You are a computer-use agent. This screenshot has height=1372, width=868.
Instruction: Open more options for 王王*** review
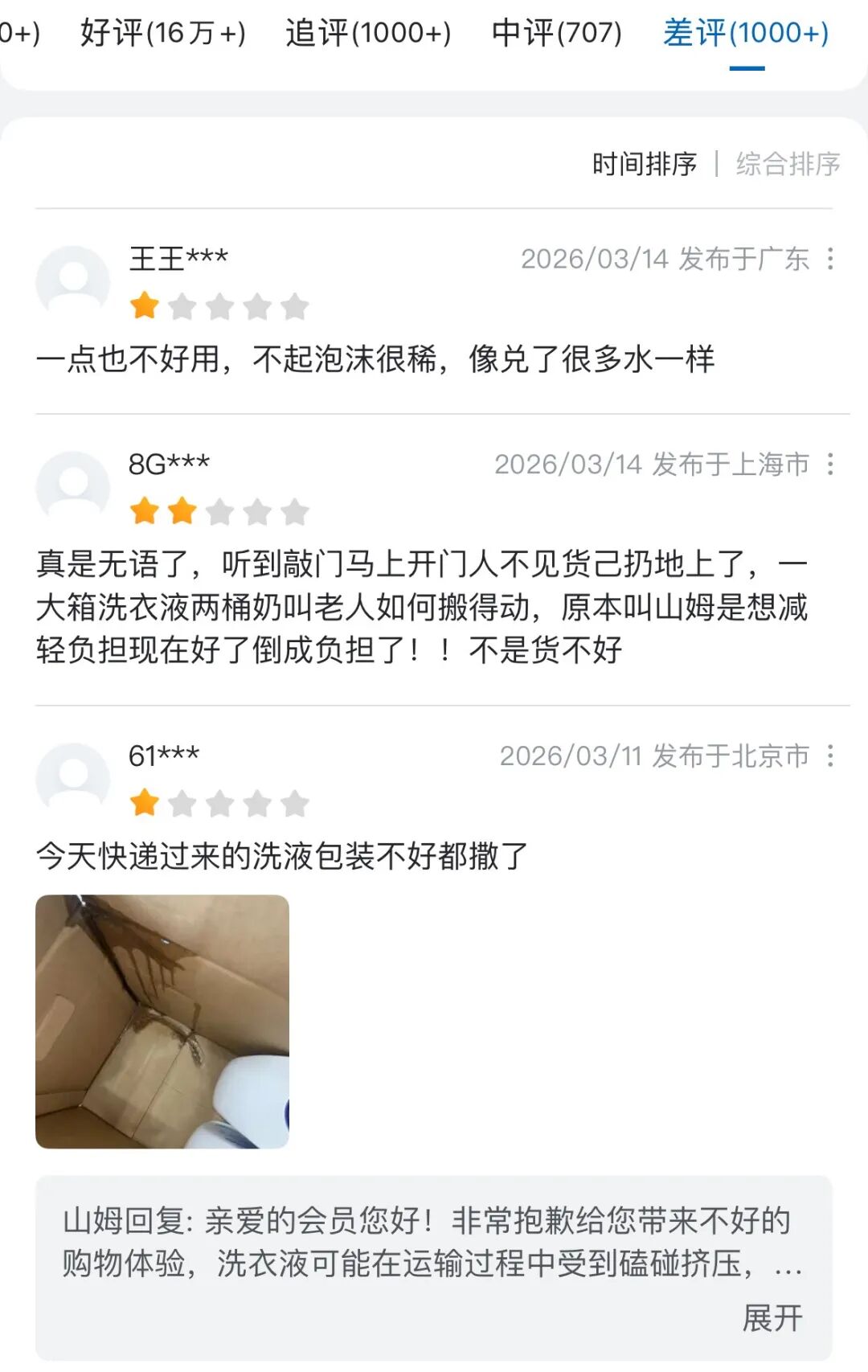(x=830, y=259)
